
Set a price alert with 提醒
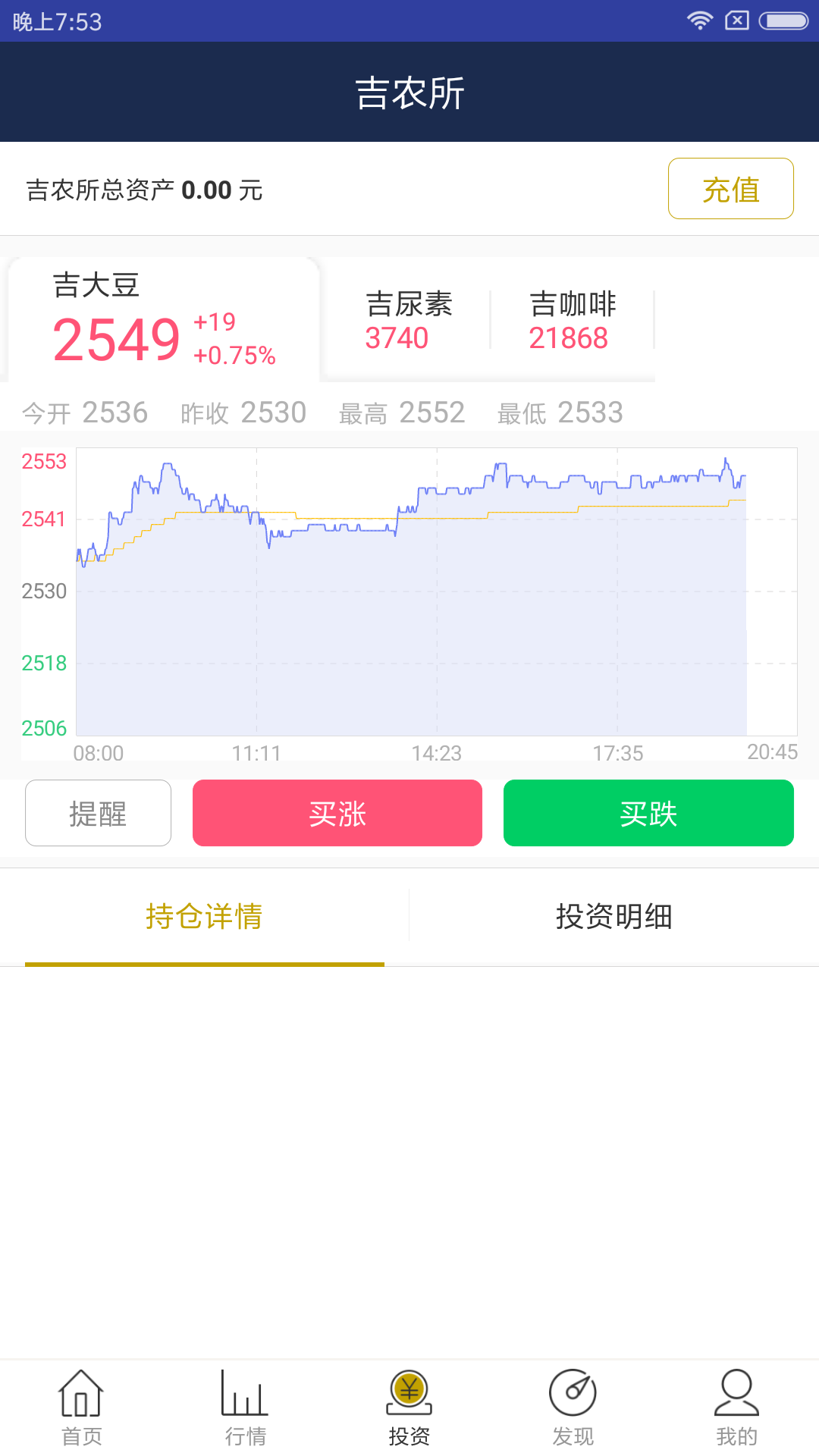point(98,813)
